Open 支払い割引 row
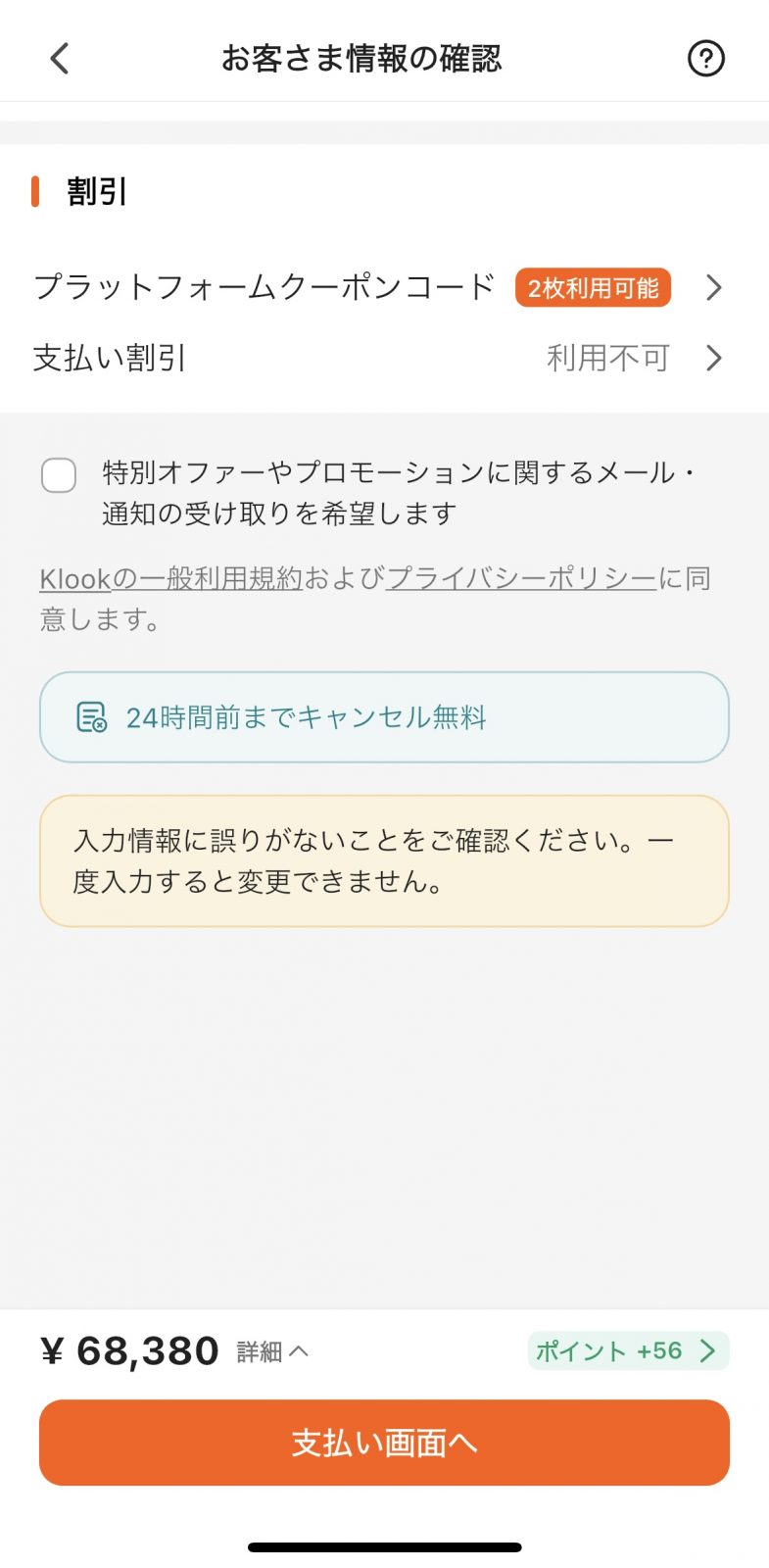This screenshot has height=1568, width=769. point(382,359)
